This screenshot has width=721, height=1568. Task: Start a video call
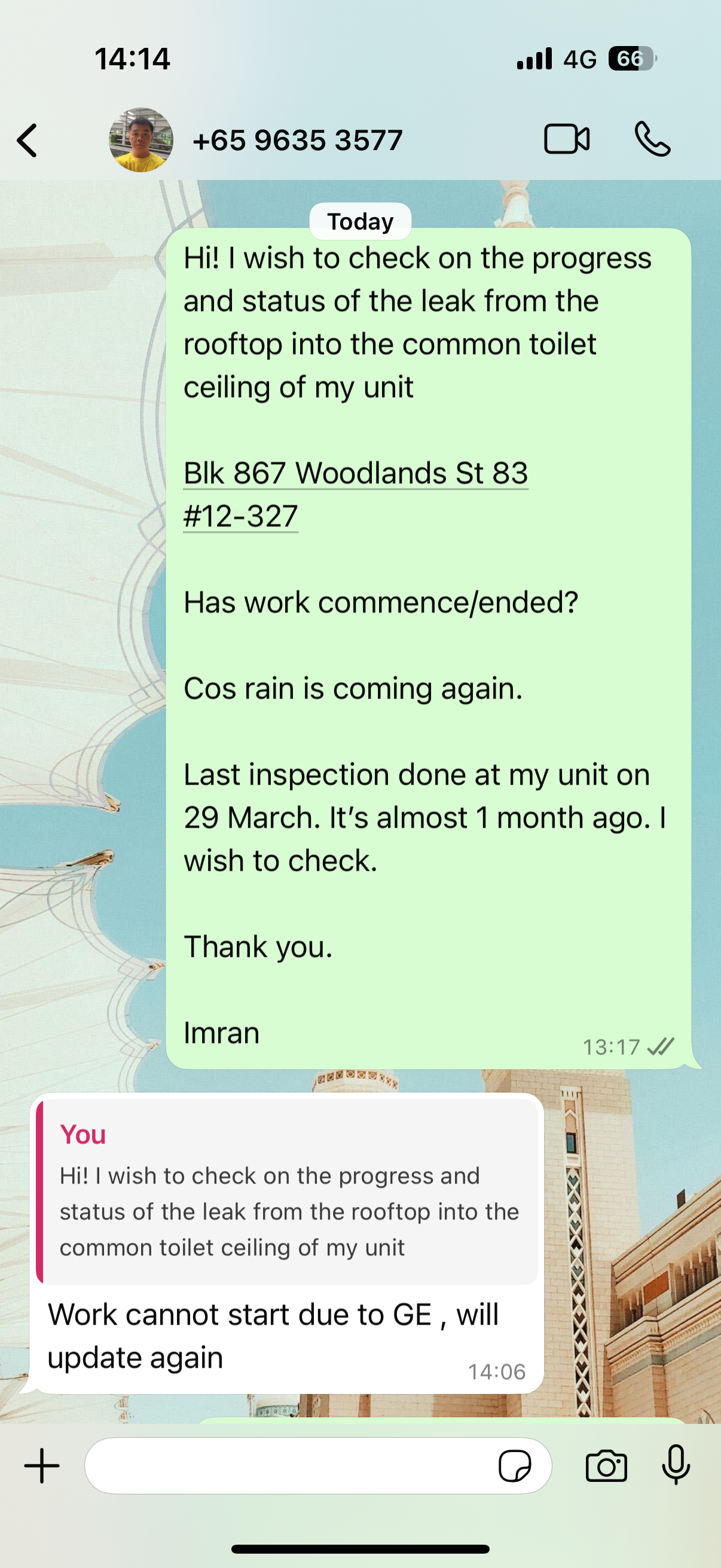[566, 139]
